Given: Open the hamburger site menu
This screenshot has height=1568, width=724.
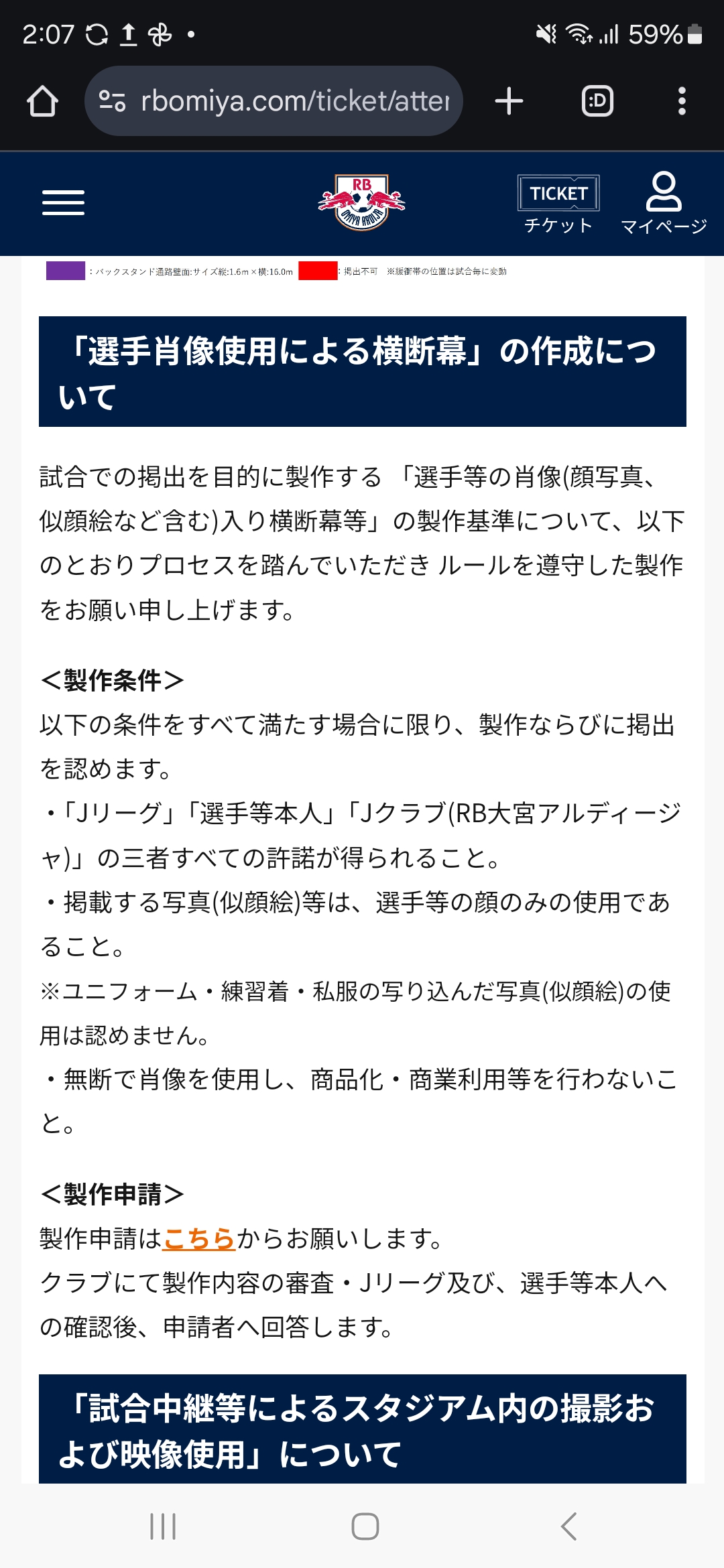Looking at the screenshot, I should click(x=63, y=202).
